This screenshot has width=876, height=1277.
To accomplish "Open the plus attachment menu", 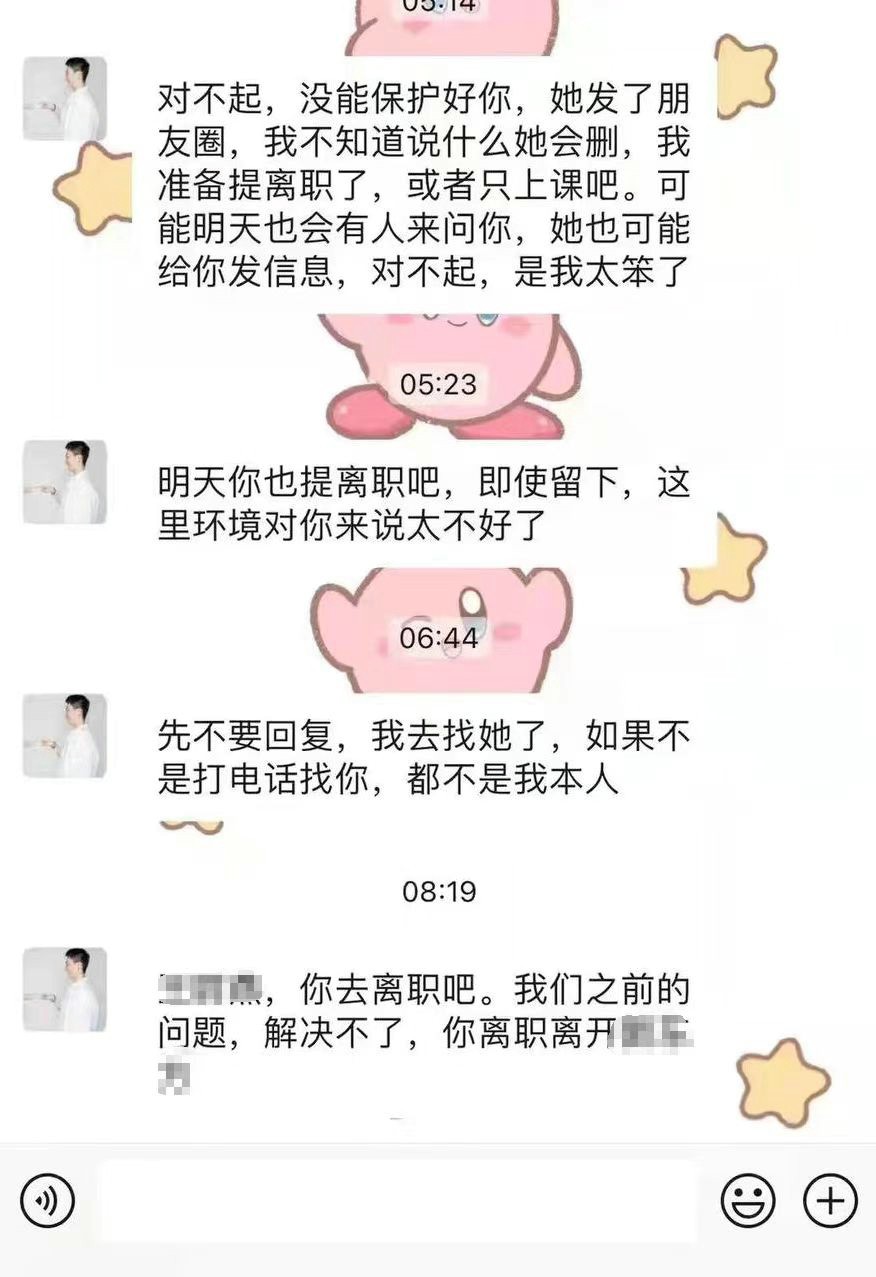I will (830, 1199).
